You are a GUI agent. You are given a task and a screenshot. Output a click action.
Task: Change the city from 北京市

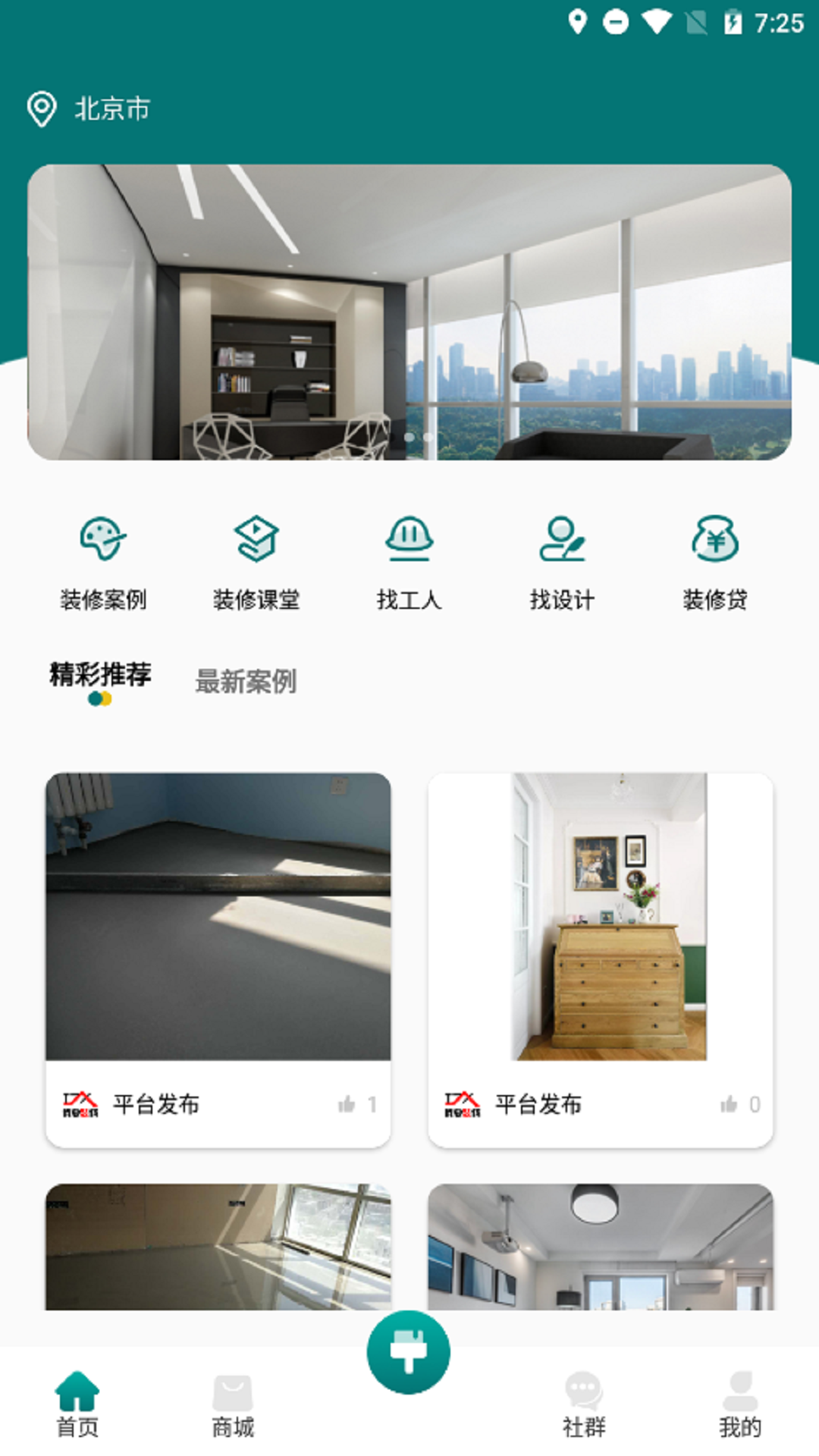coord(89,109)
